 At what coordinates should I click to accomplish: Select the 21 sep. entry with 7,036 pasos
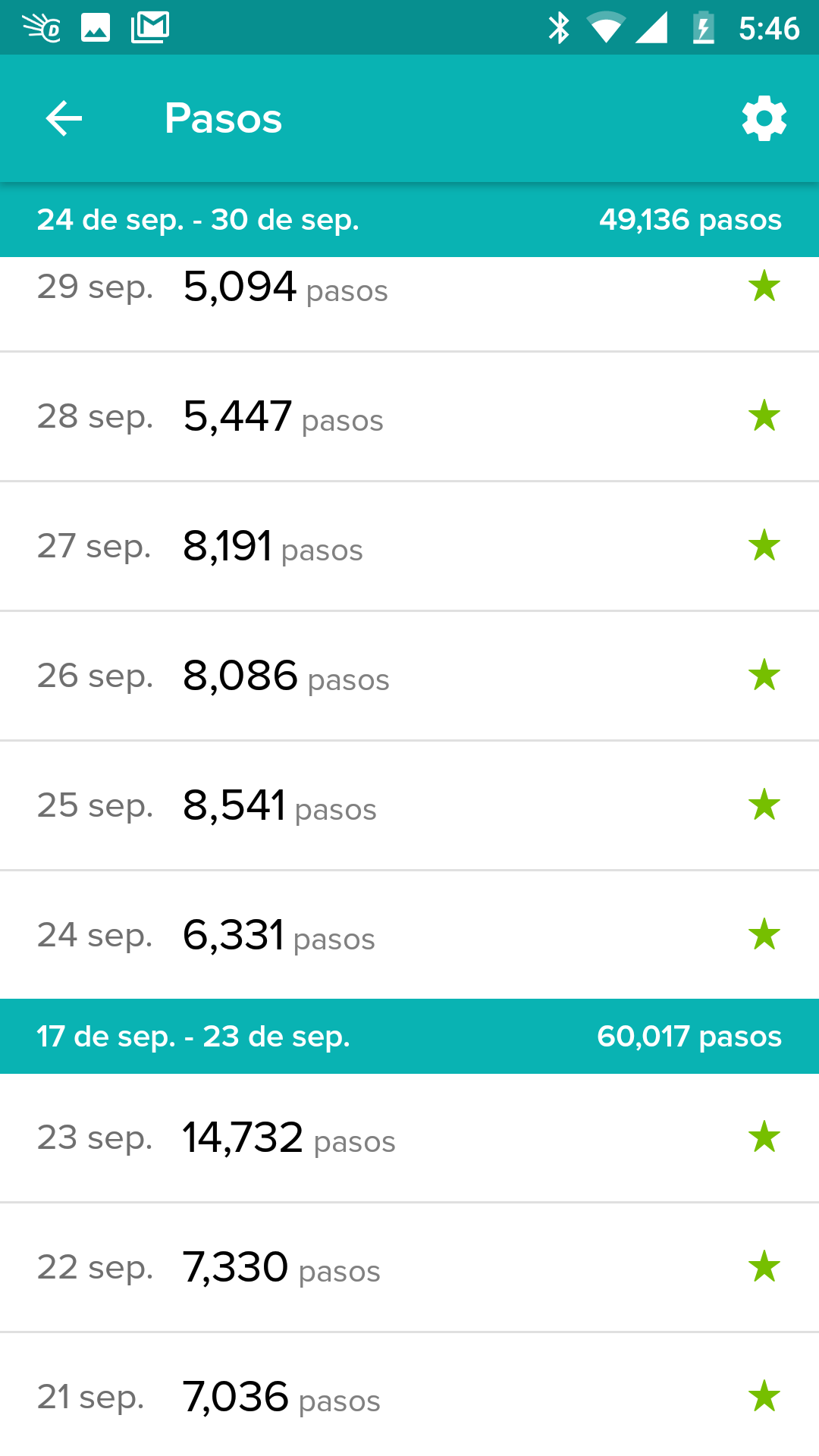pyautogui.click(x=409, y=1395)
